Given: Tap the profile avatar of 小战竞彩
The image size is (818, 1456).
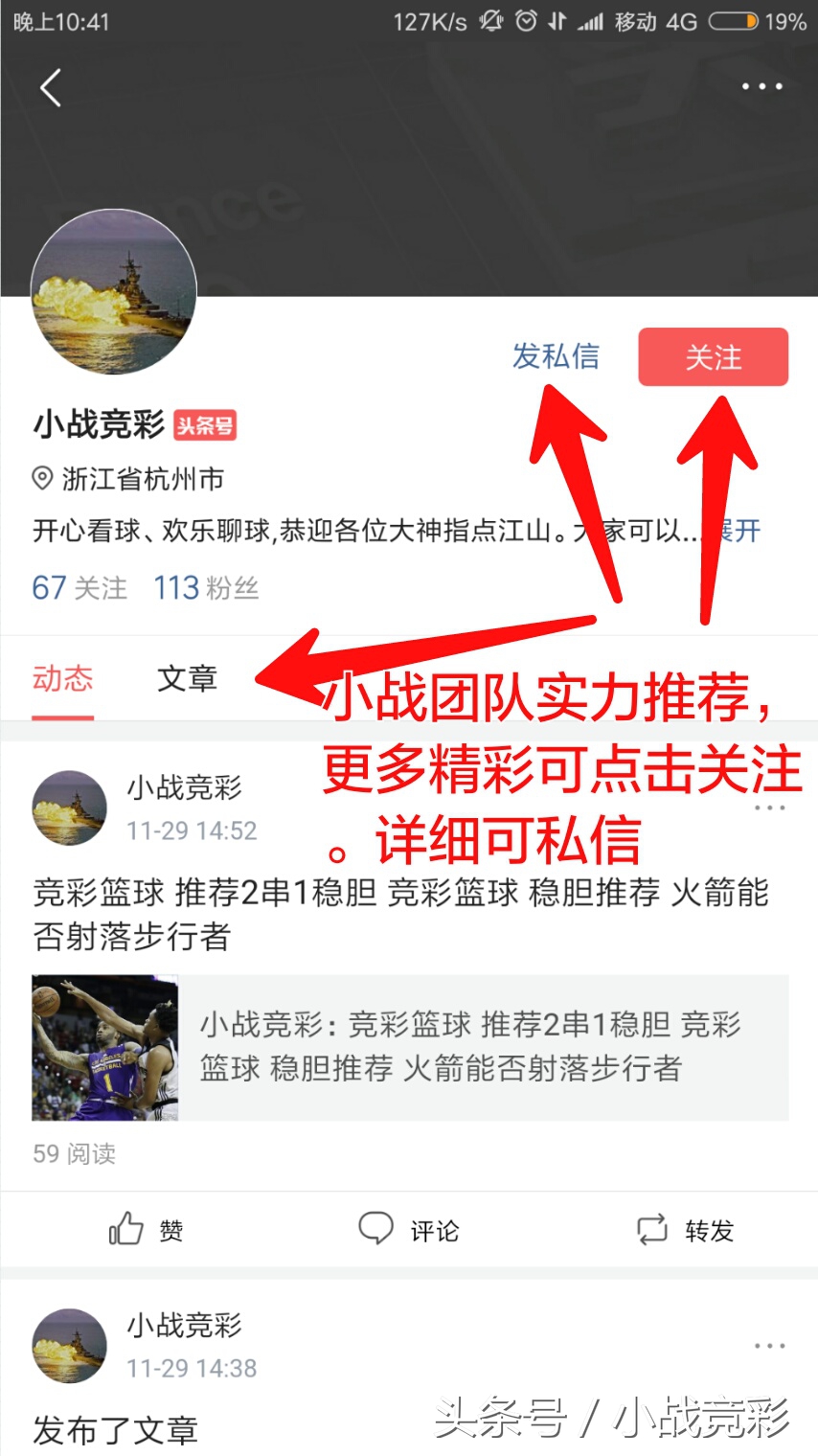Looking at the screenshot, I should [112, 292].
